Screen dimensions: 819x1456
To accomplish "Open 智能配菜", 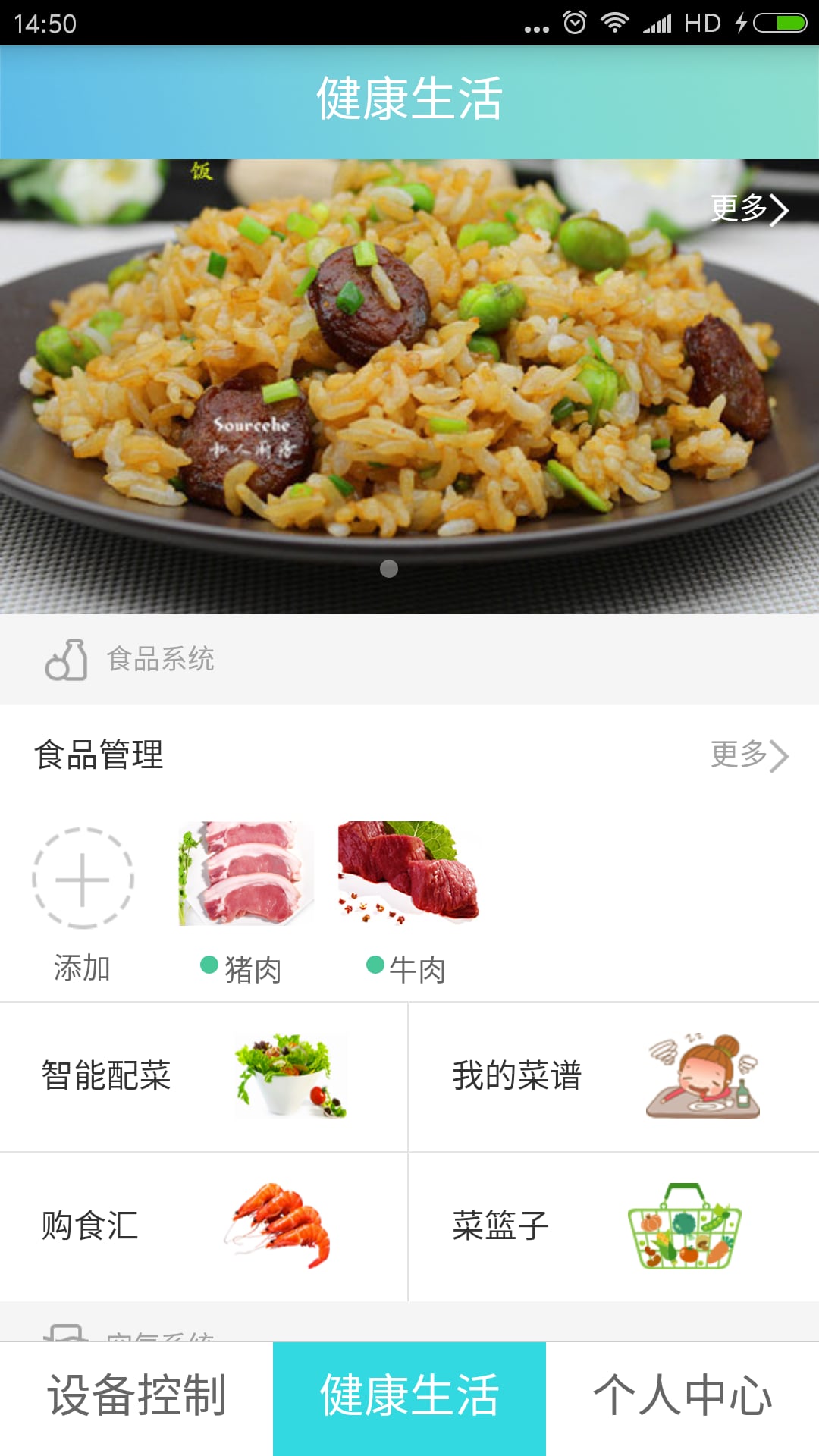I will [203, 1077].
